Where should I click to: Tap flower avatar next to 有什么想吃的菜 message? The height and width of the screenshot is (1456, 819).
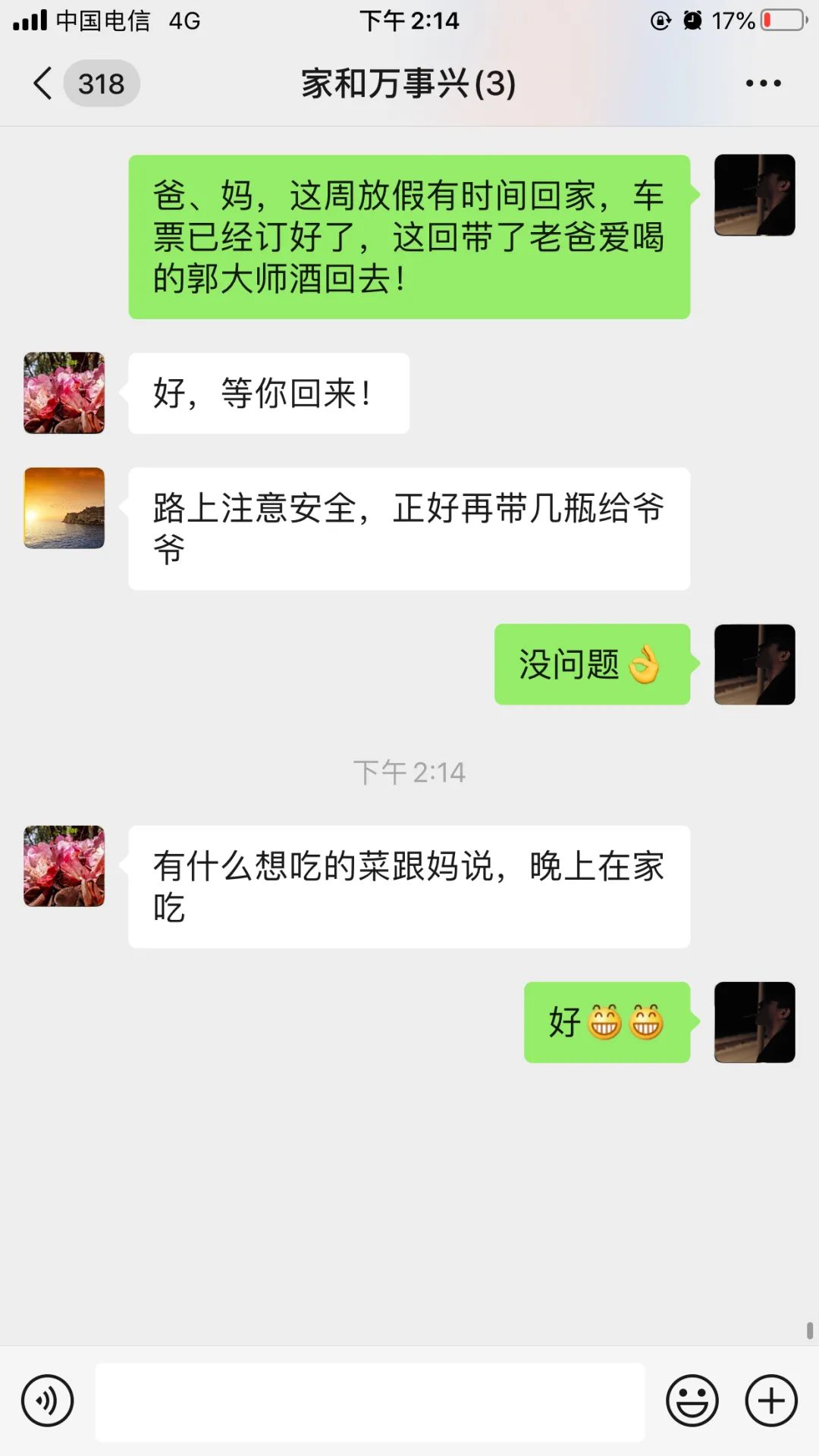64,866
